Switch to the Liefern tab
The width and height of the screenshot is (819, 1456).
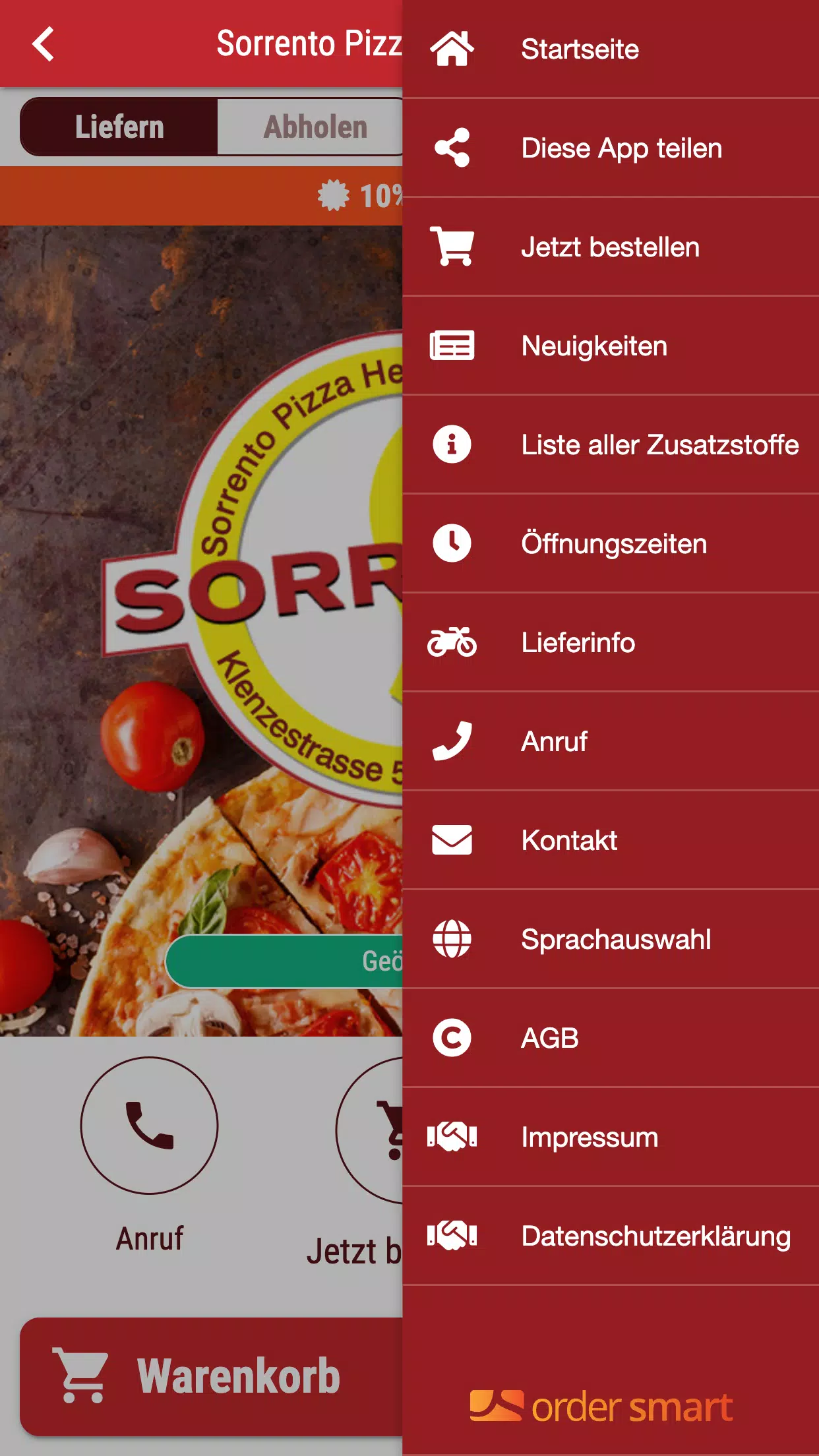119,127
